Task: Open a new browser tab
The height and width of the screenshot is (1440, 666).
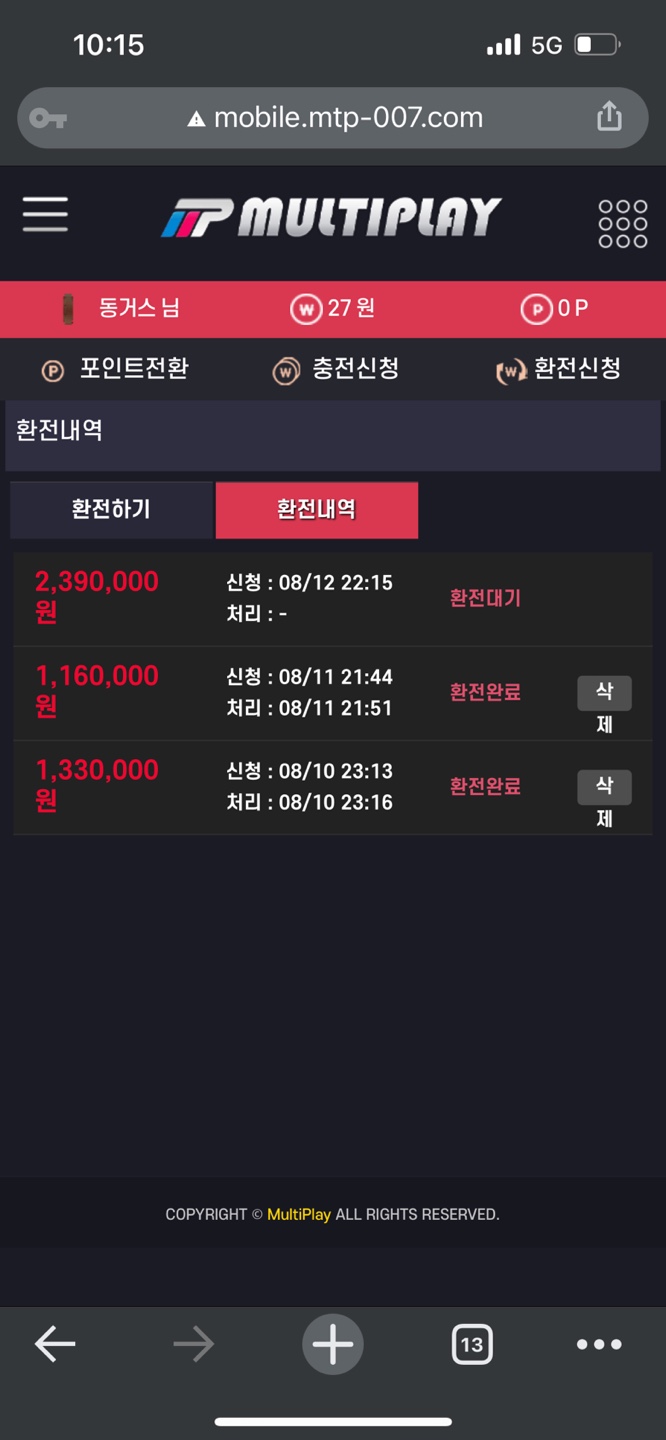Action: coord(333,1345)
